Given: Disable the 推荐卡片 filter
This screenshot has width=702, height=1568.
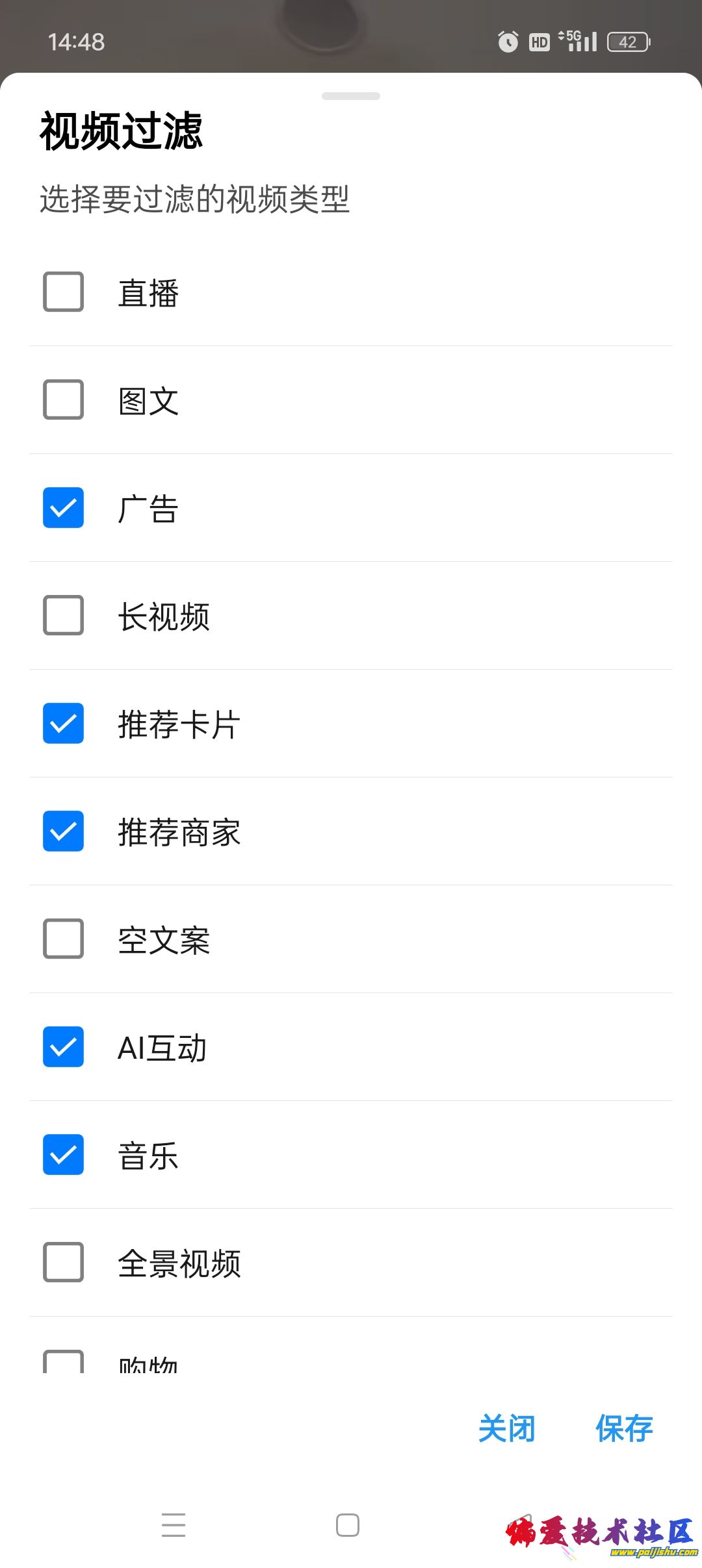Looking at the screenshot, I should [x=63, y=724].
